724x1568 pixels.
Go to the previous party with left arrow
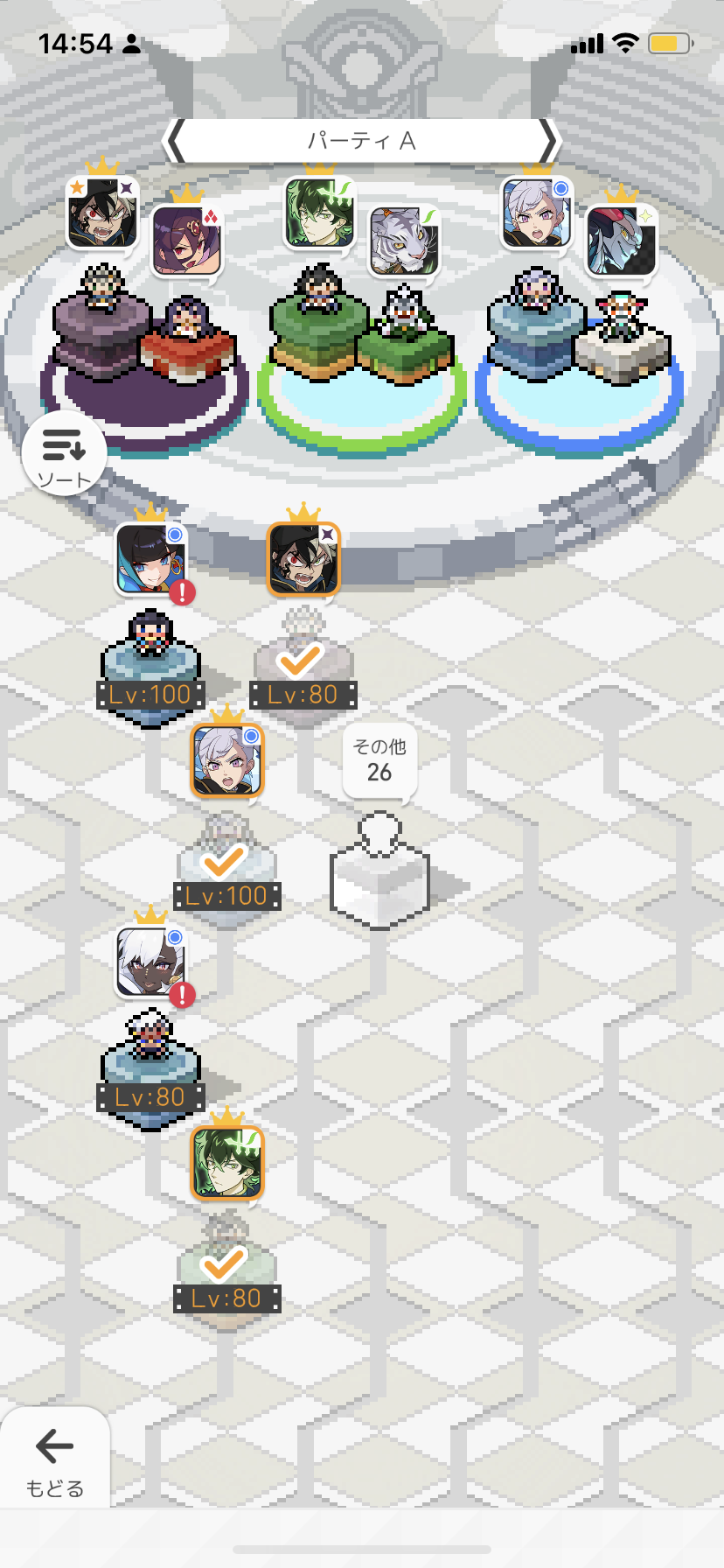pyautogui.click(x=176, y=141)
